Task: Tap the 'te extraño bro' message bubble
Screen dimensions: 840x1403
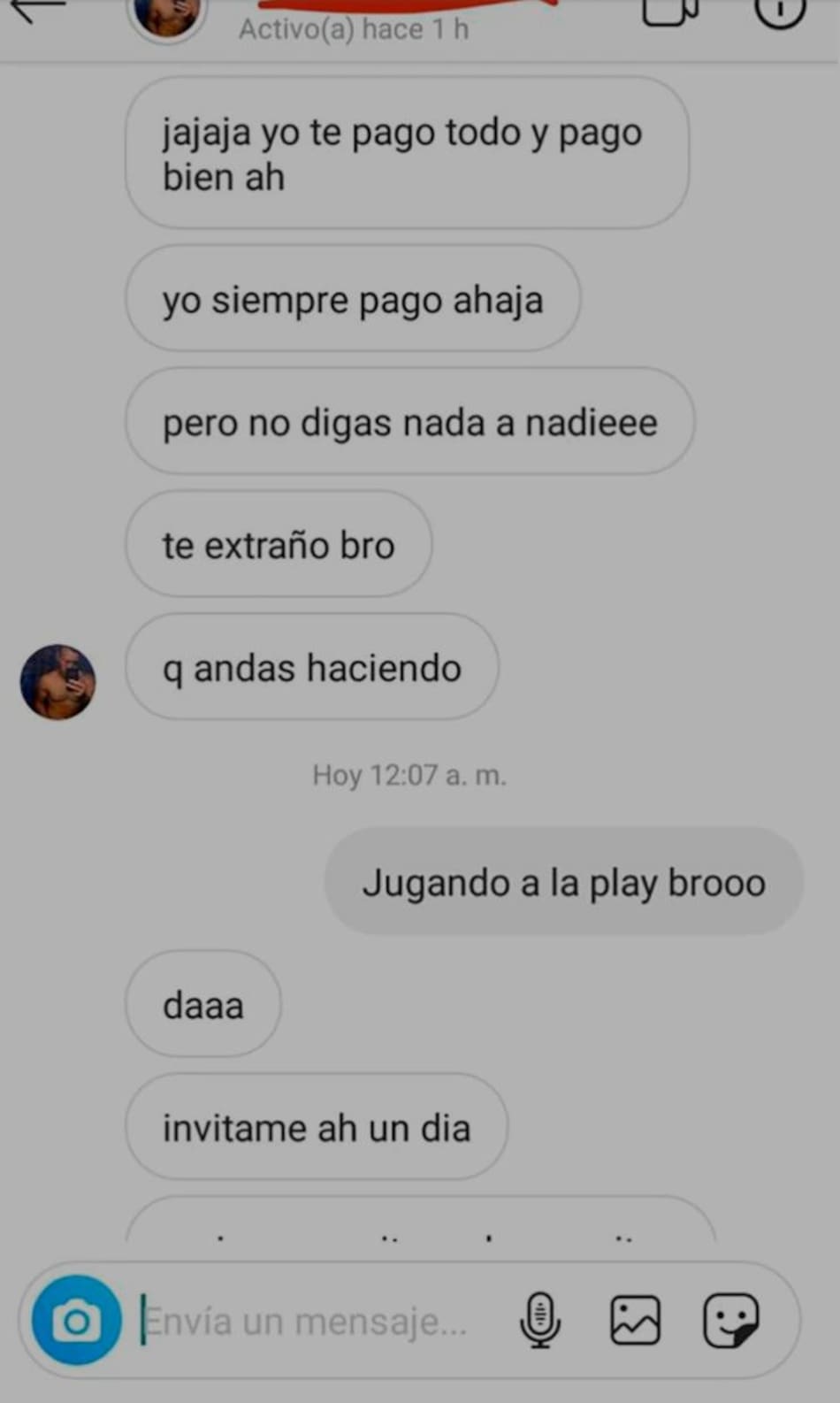Action: [279, 545]
